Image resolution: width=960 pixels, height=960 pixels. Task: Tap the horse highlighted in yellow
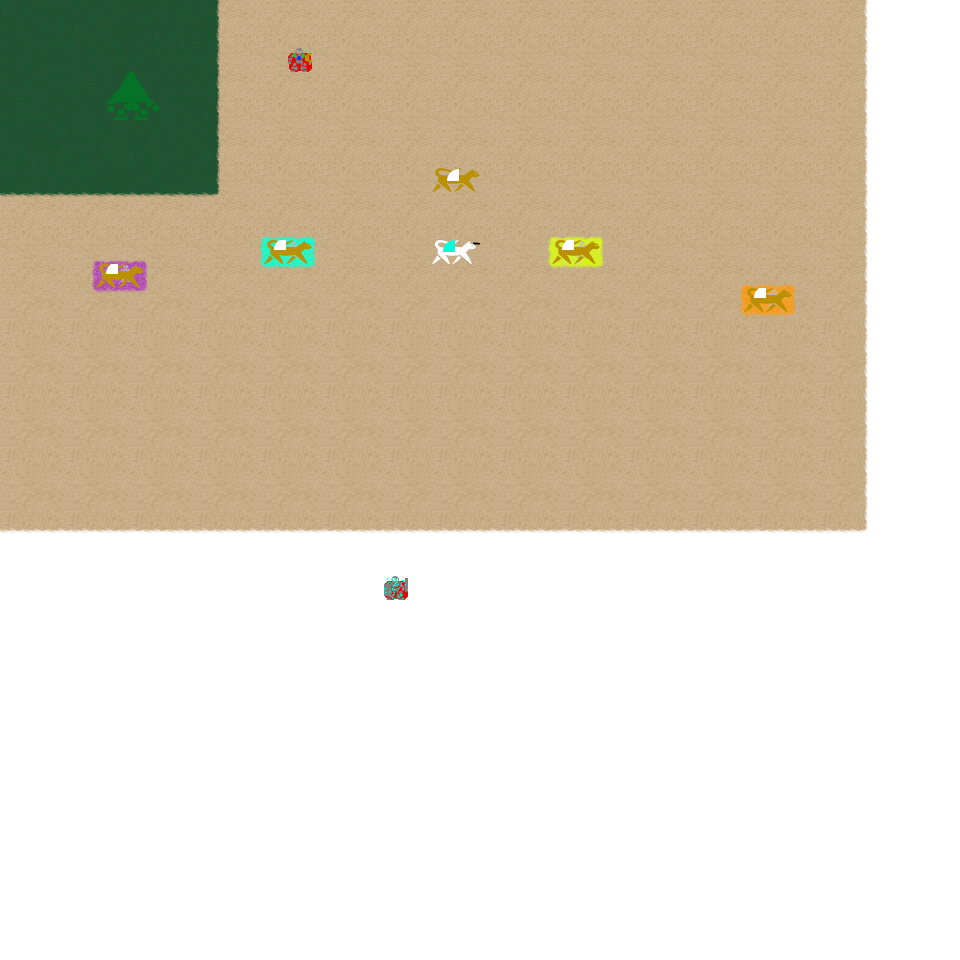tap(576, 252)
